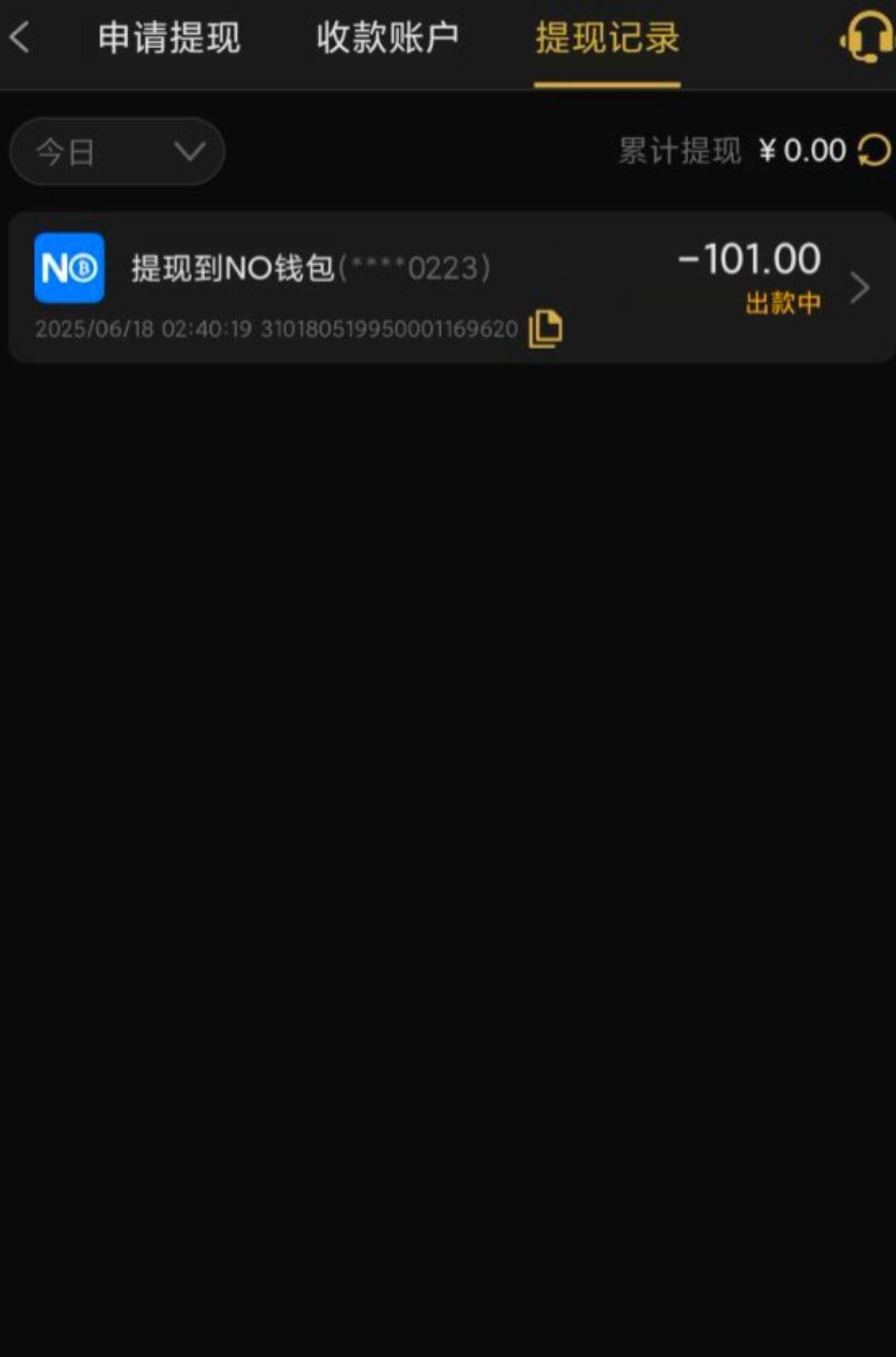Viewport: 896px width, 1357px height.
Task: Refresh the 累计提现 total
Action: pos(874,151)
